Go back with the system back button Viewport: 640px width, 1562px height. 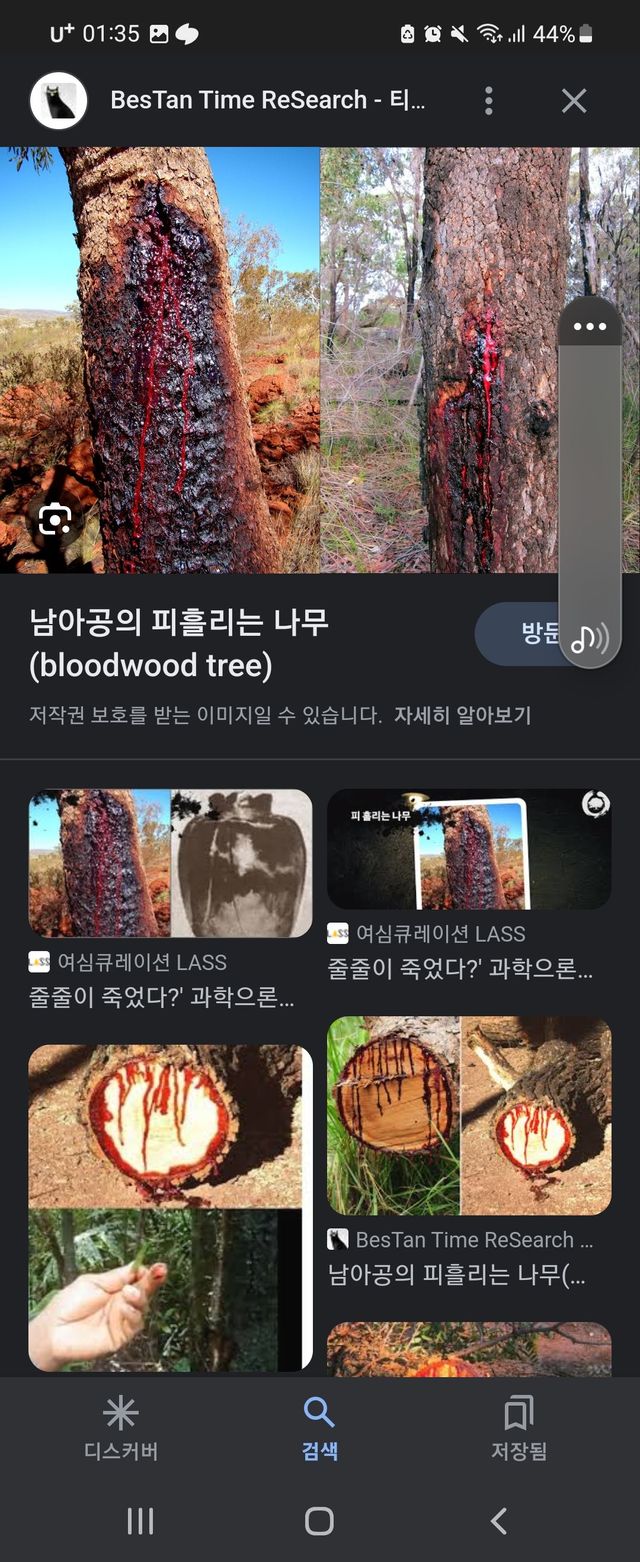(498, 1521)
